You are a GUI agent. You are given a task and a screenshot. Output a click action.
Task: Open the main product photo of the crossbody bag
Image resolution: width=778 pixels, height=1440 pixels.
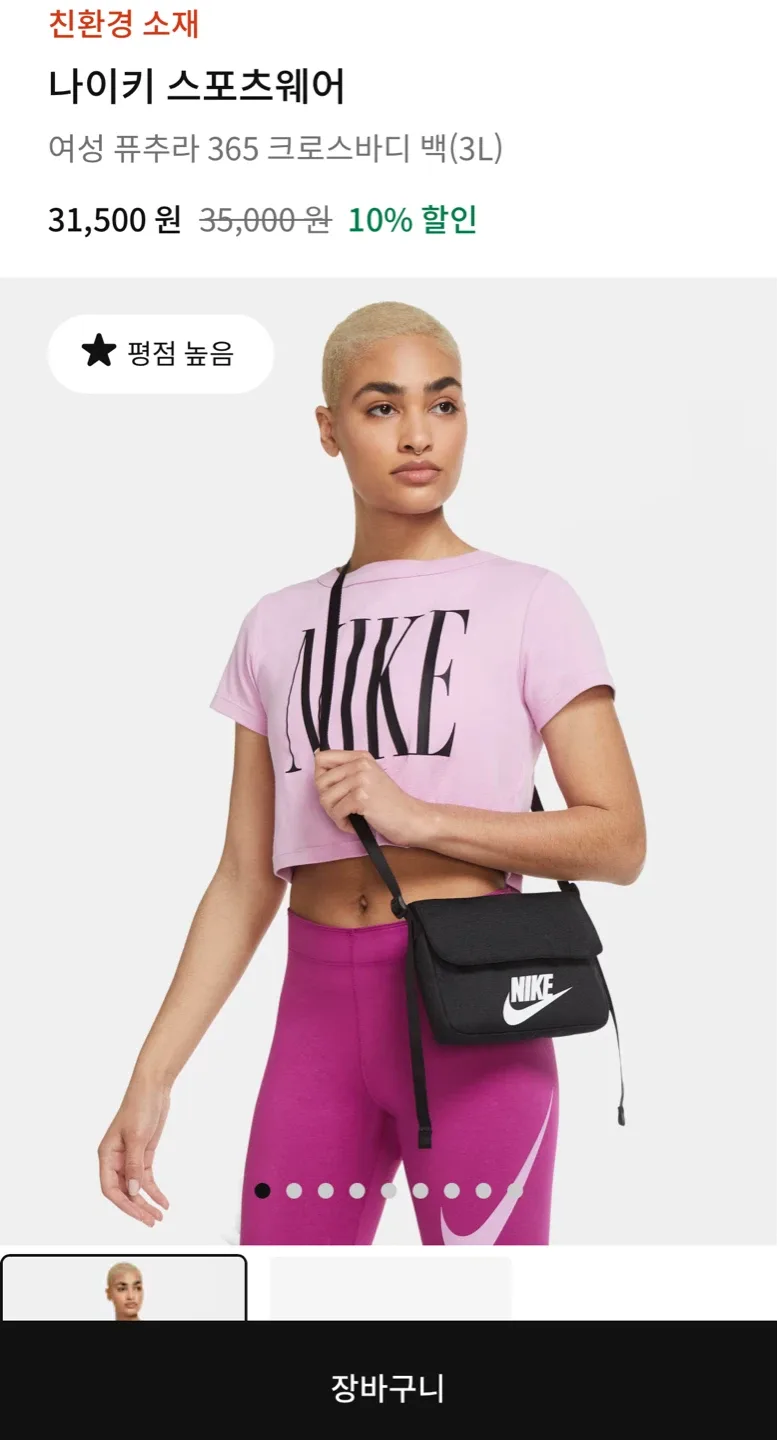[x=388, y=761]
